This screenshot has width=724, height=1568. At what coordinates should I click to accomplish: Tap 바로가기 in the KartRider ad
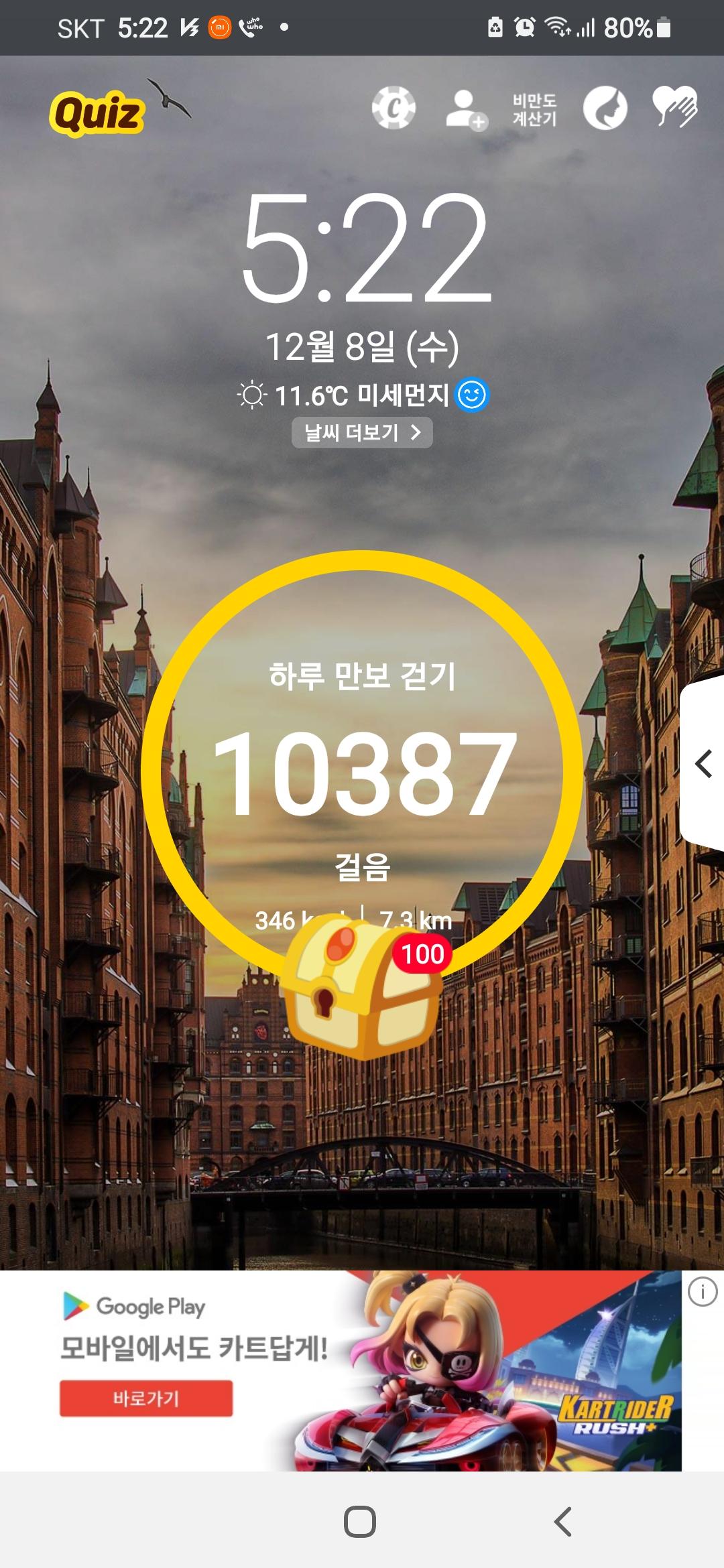pyautogui.click(x=146, y=1398)
